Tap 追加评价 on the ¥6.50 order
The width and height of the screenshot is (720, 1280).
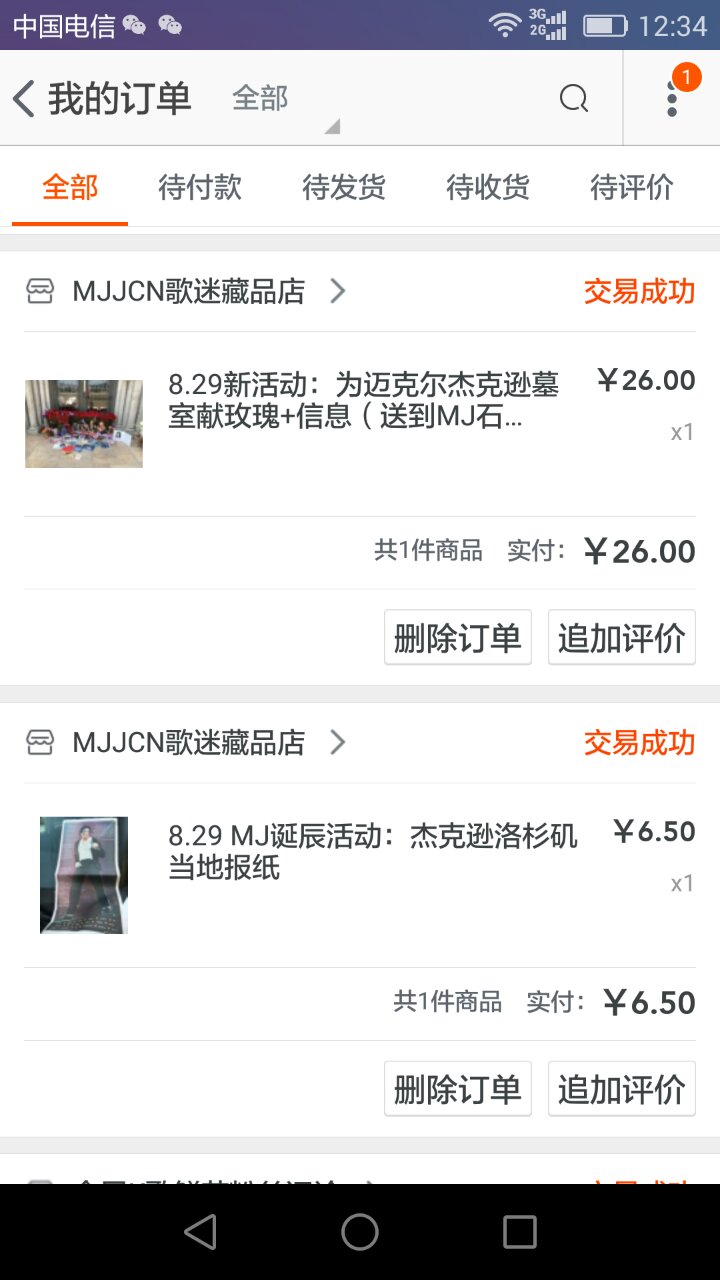click(x=621, y=1089)
